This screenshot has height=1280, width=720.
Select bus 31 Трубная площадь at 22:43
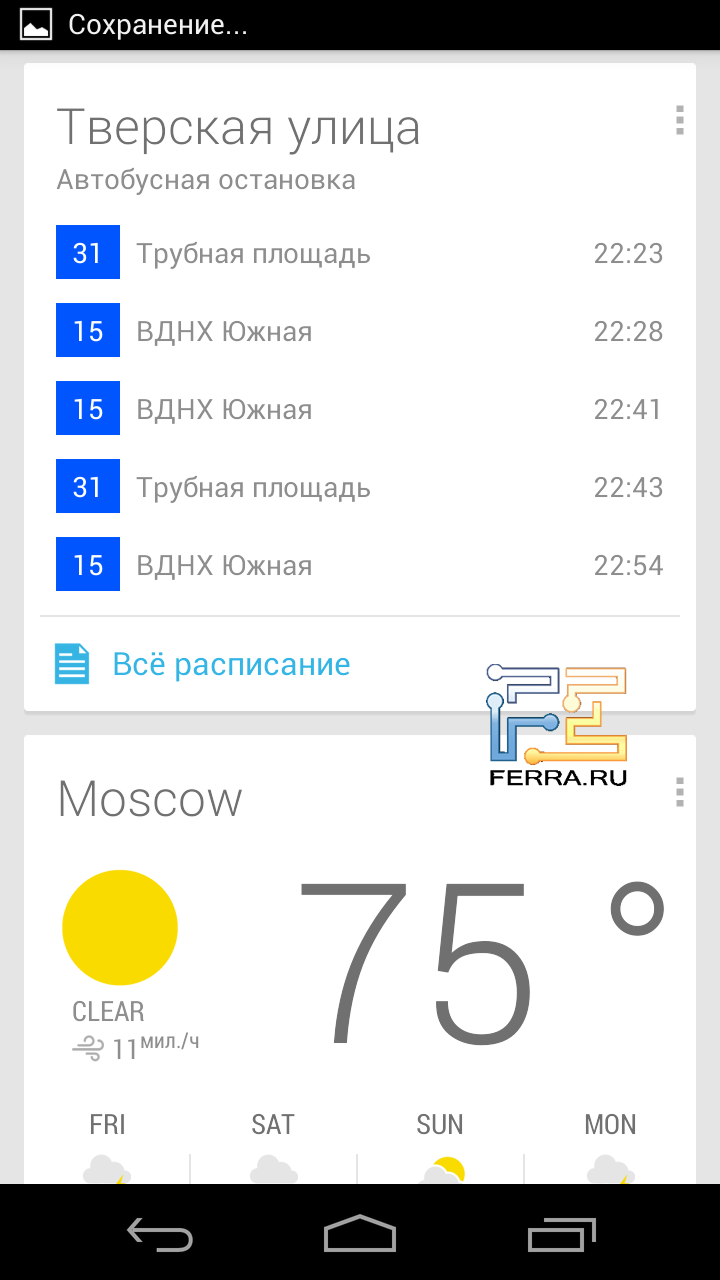pyautogui.click(x=360, y=487)
